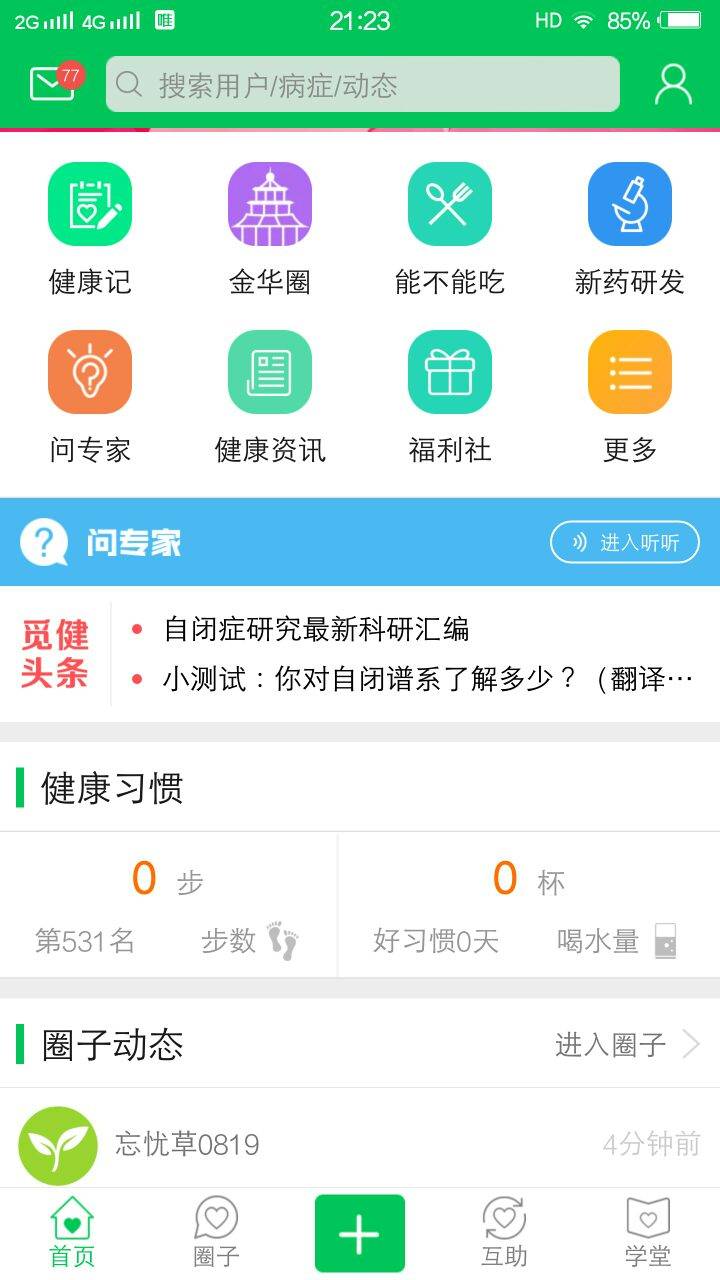Read 自闭症研究最新科研汇编 headline
This screenshot has width=720, height=1280.
[316, 630]
